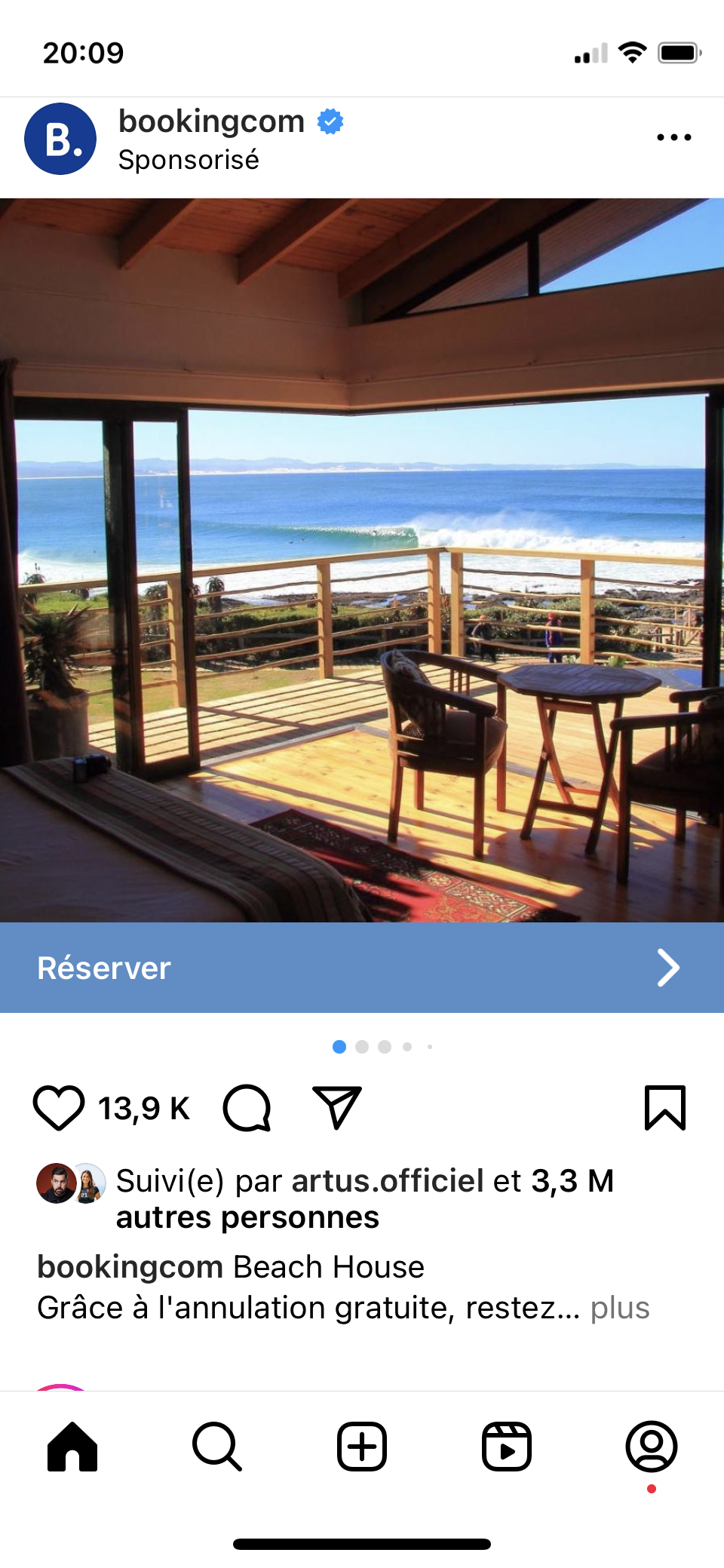
Task: View the 13,9 K likes list
Action: pos(143,1109)
